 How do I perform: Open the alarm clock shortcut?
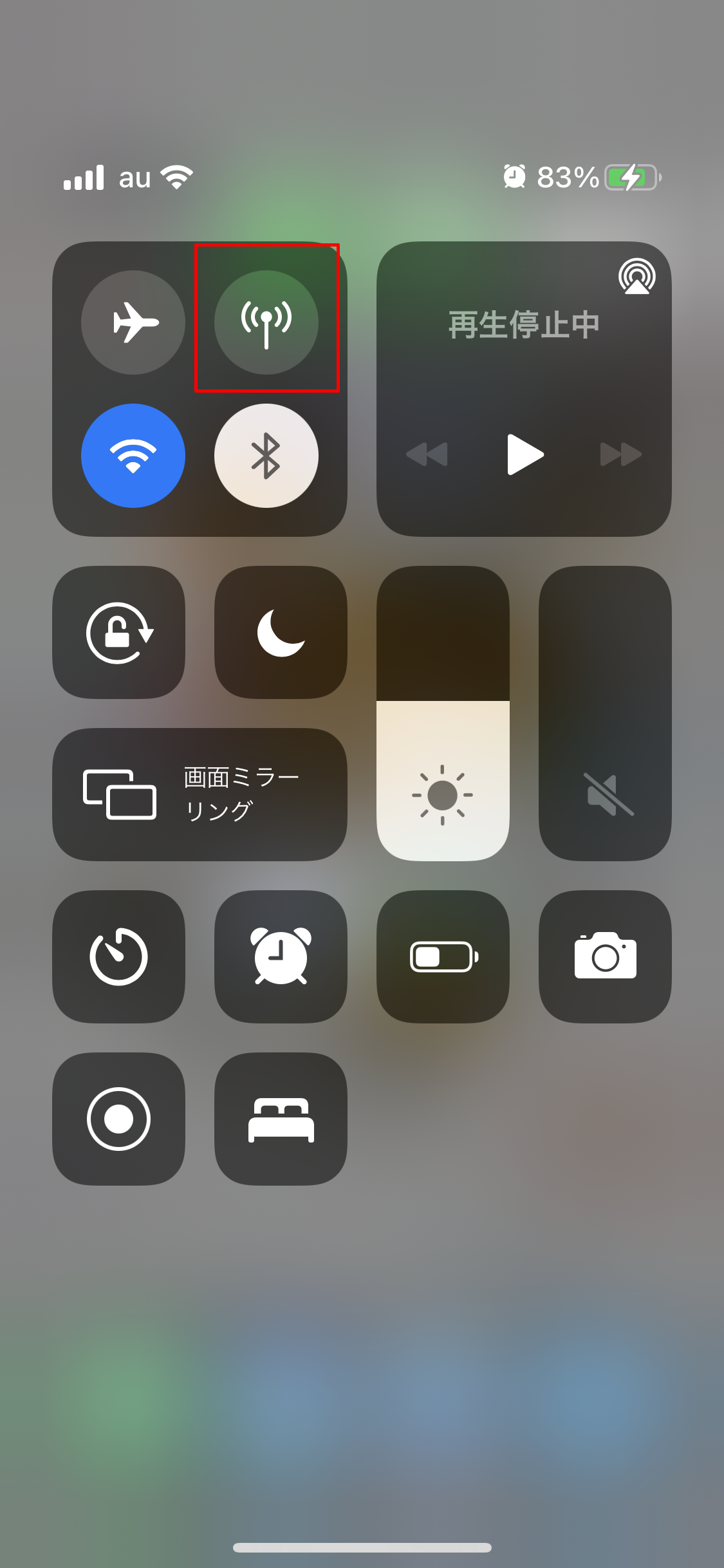tap(281, 957)
